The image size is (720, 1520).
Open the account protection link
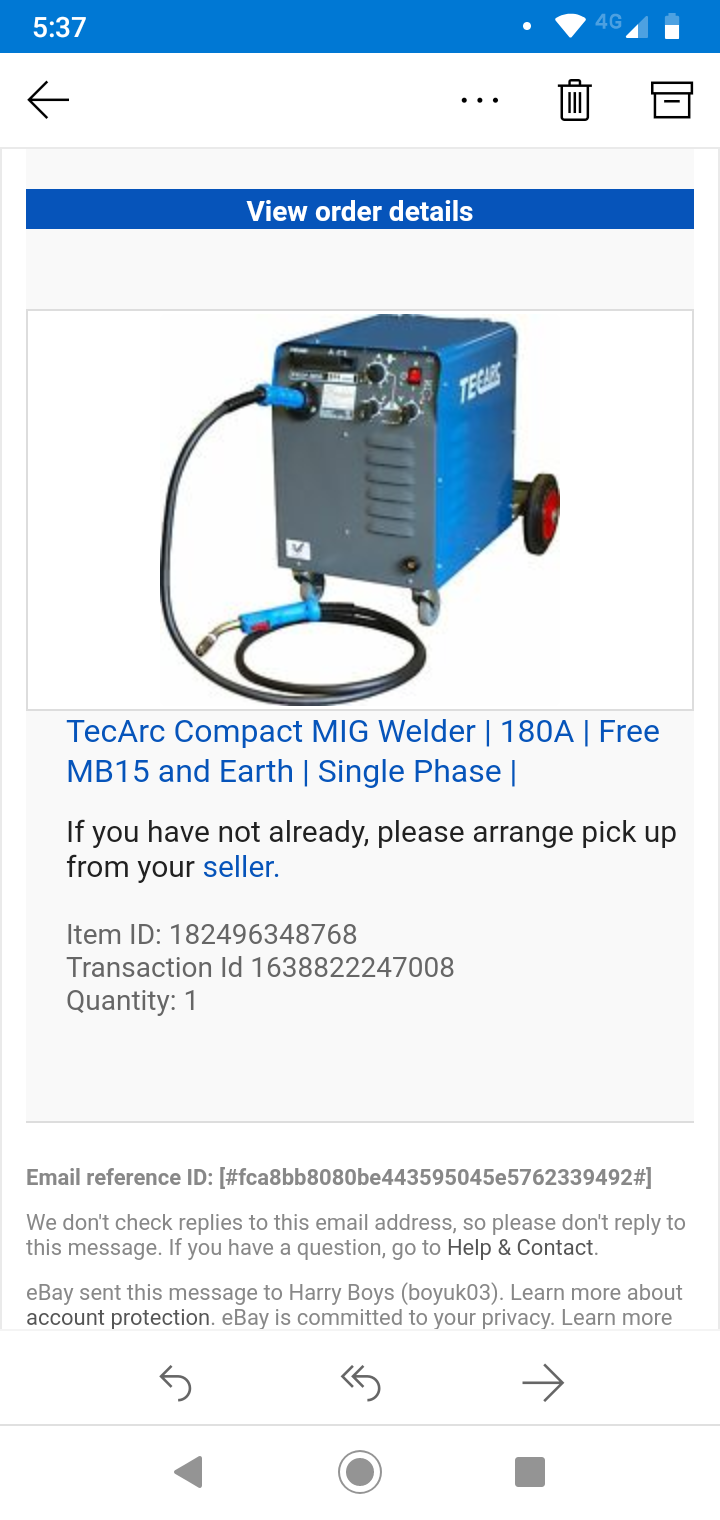click(x=118, y=1317)
